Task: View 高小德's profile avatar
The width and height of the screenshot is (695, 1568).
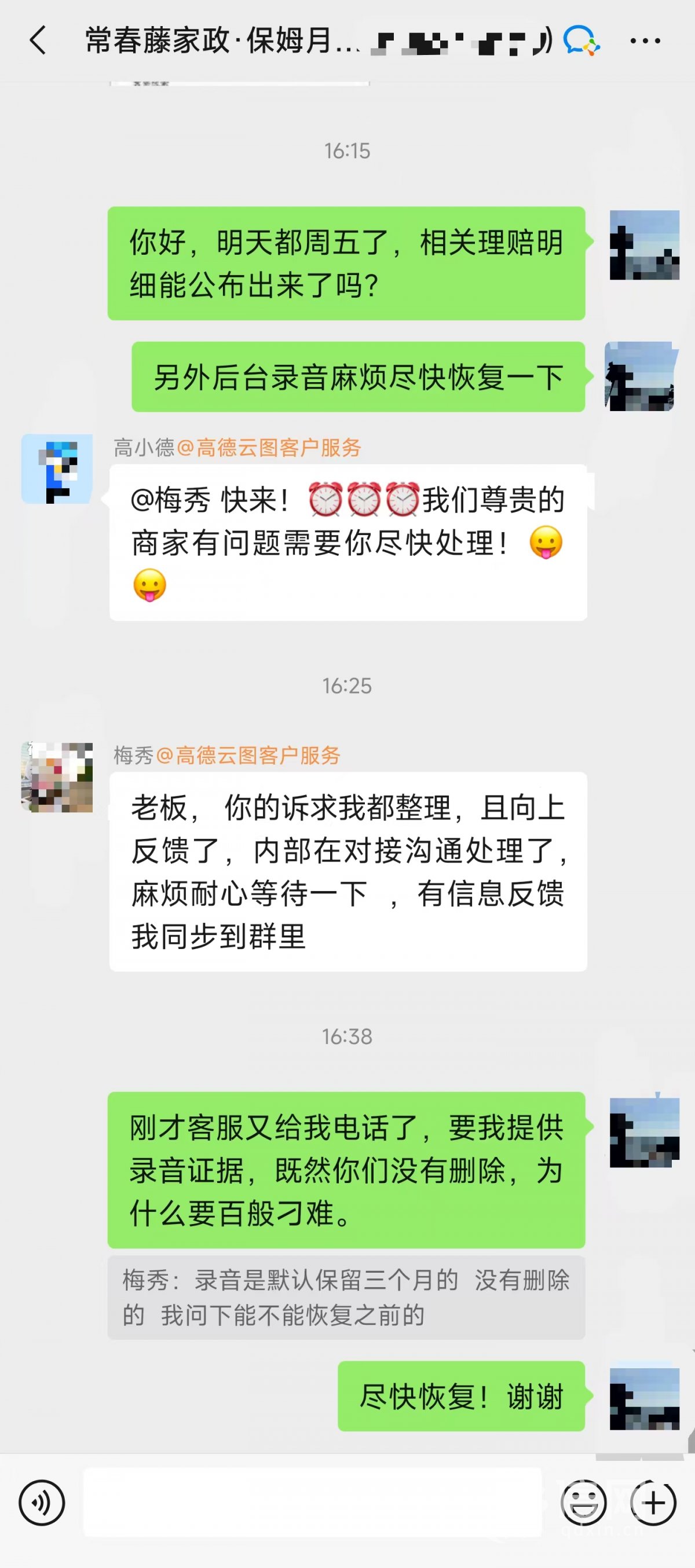Action: click(x=57, y=468)
